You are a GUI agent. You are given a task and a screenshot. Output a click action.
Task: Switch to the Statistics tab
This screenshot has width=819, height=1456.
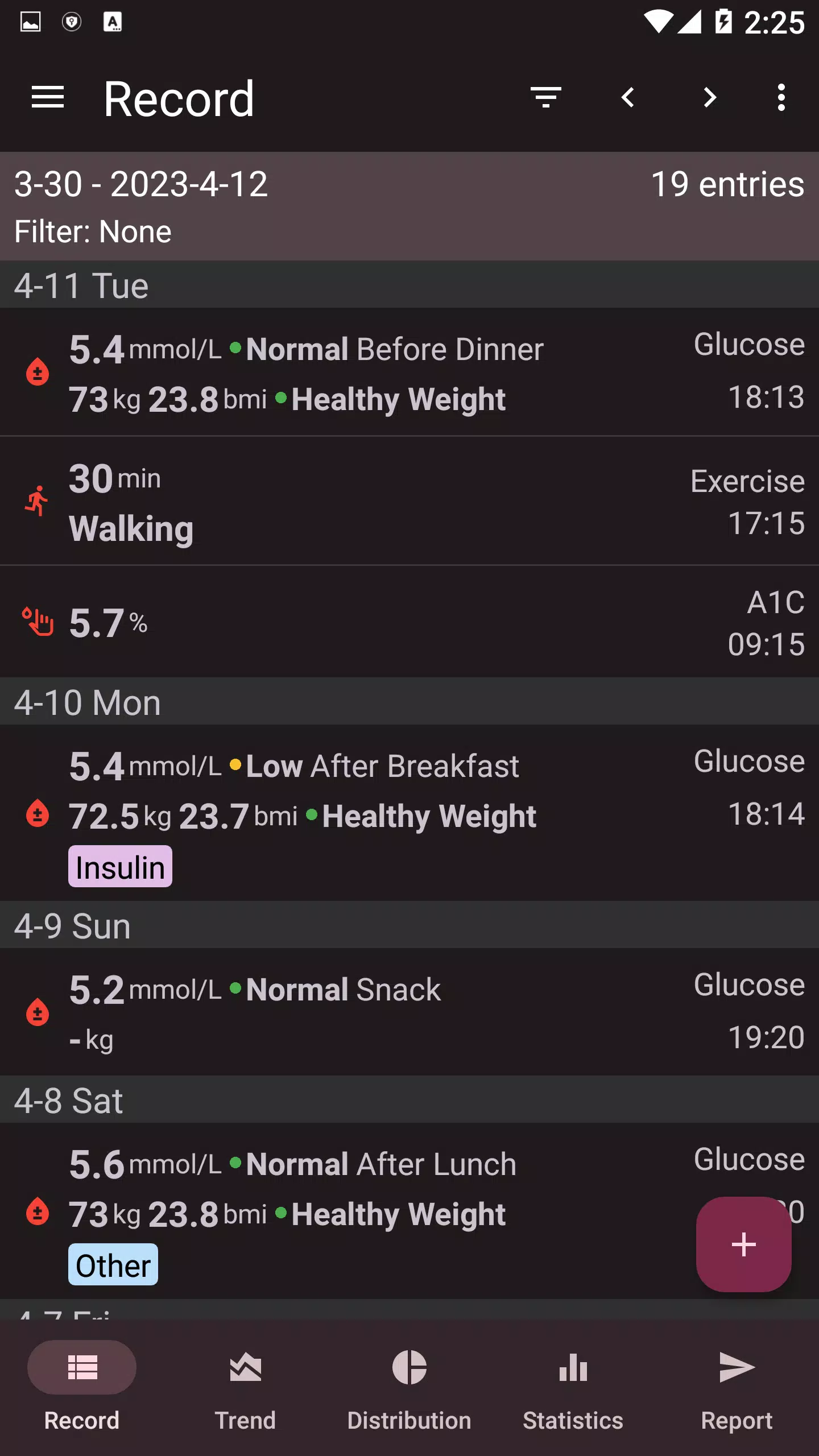click(573, 1388)
